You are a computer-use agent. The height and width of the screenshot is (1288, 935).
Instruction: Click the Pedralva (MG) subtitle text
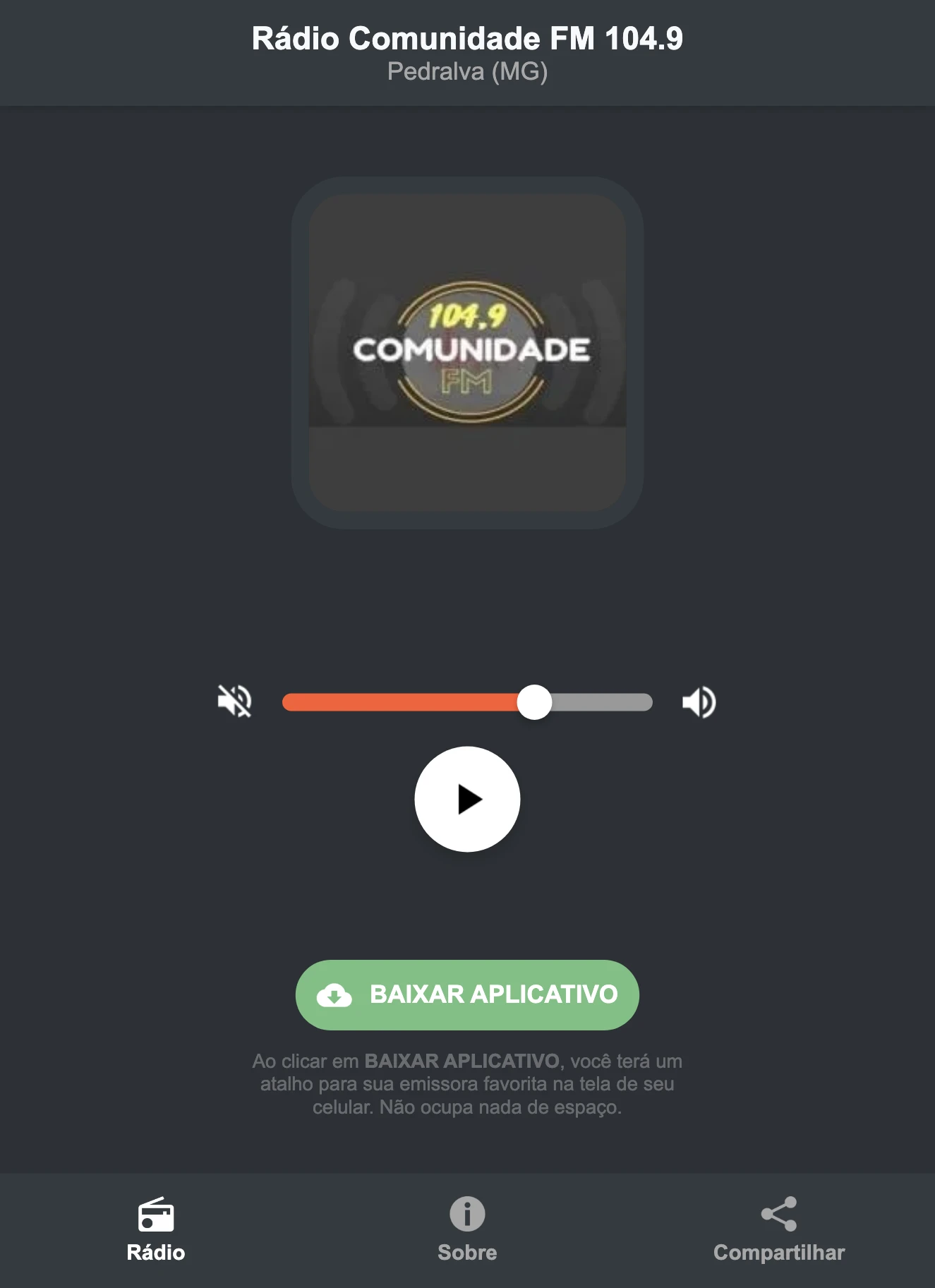467,71
